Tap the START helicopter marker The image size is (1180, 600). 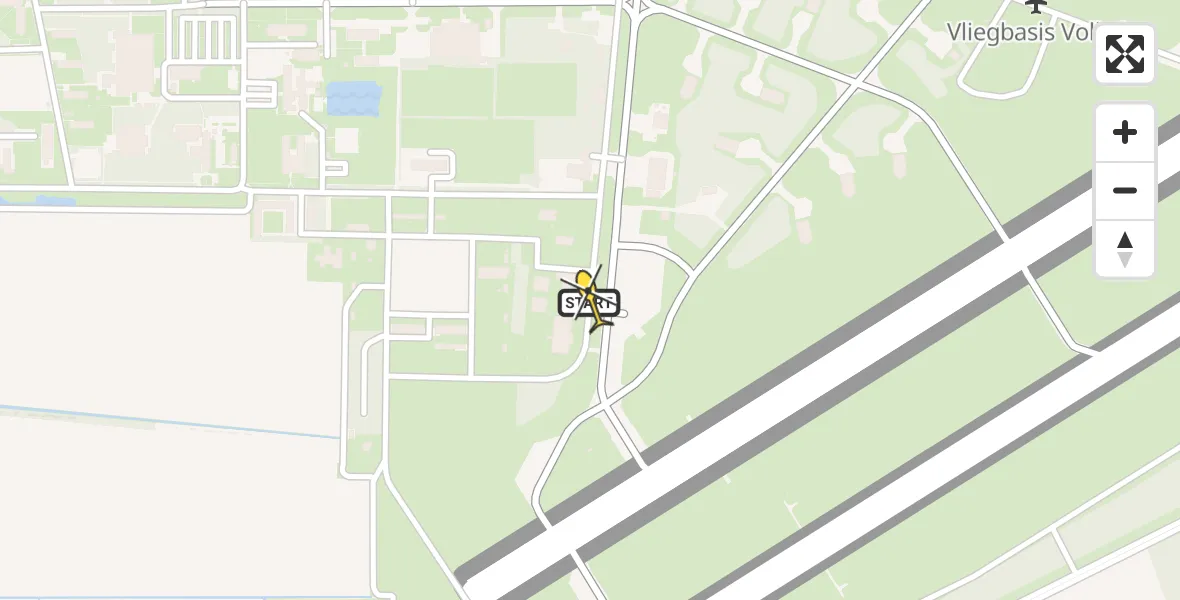point(591,301)
